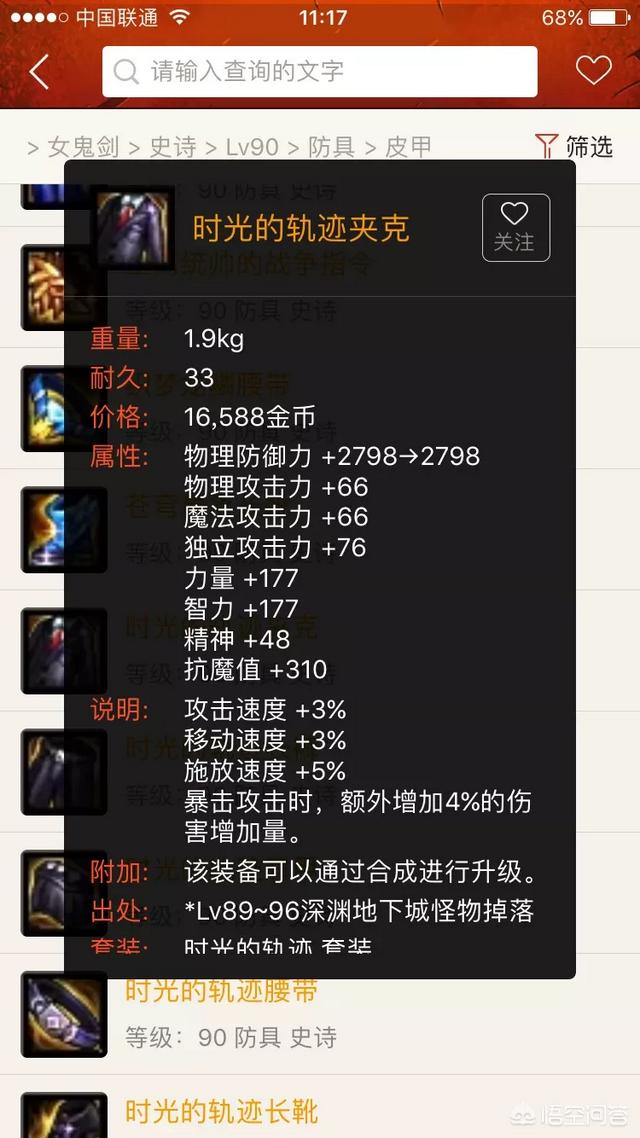Open the 筛选 filter options
The width and height of the screenshot is (640, 1138).
(575, 147)
